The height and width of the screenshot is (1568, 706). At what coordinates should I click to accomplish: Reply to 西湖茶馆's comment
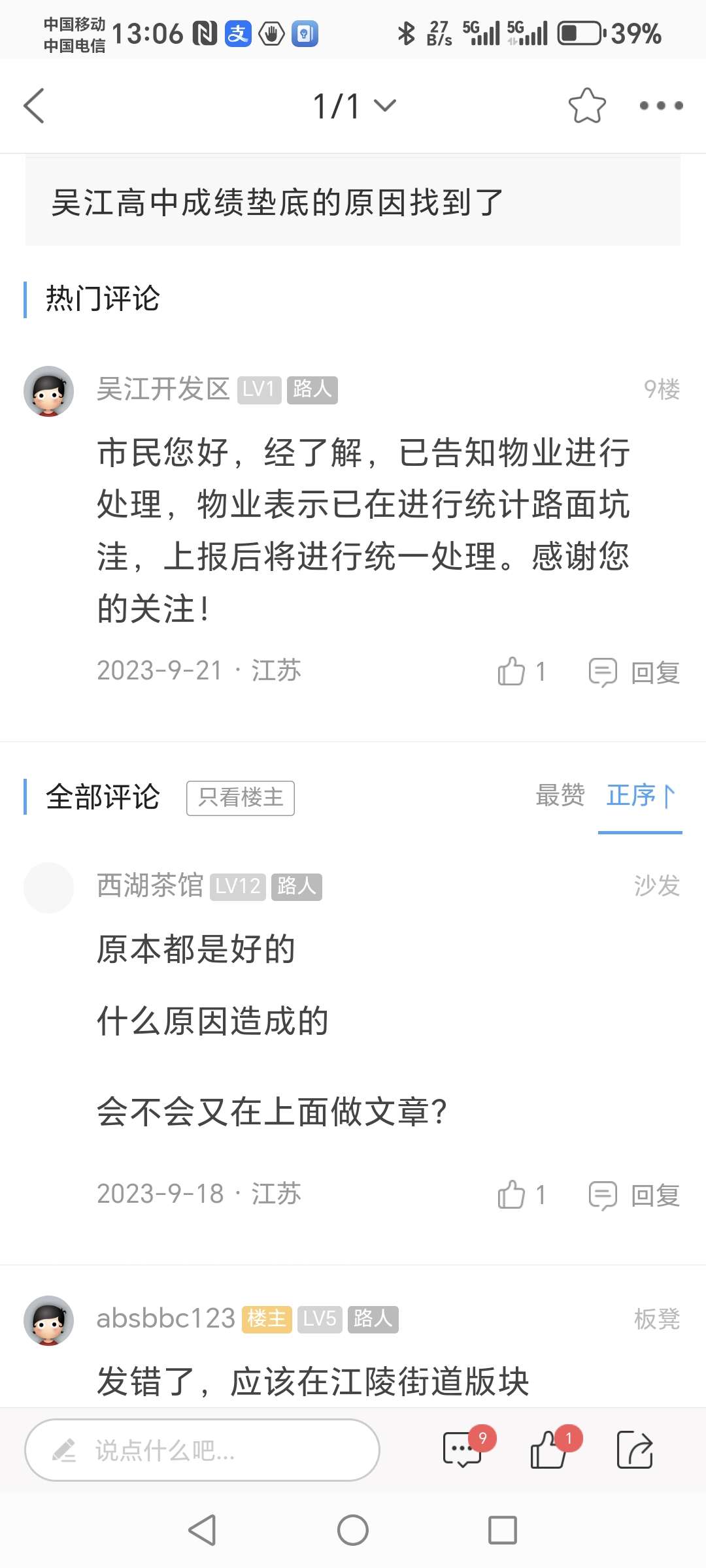[635, 1196]
